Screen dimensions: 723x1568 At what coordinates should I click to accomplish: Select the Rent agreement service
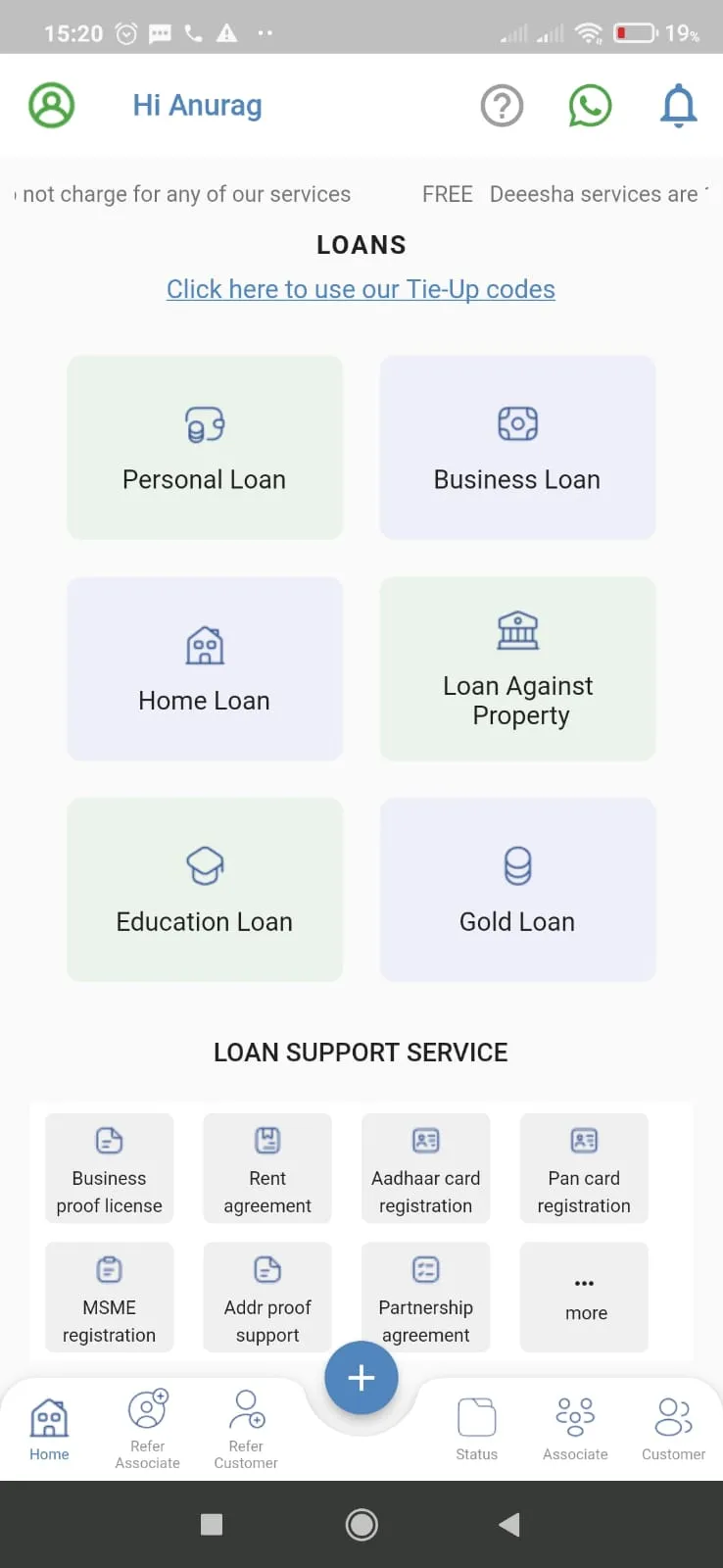tap(267, 1168)
